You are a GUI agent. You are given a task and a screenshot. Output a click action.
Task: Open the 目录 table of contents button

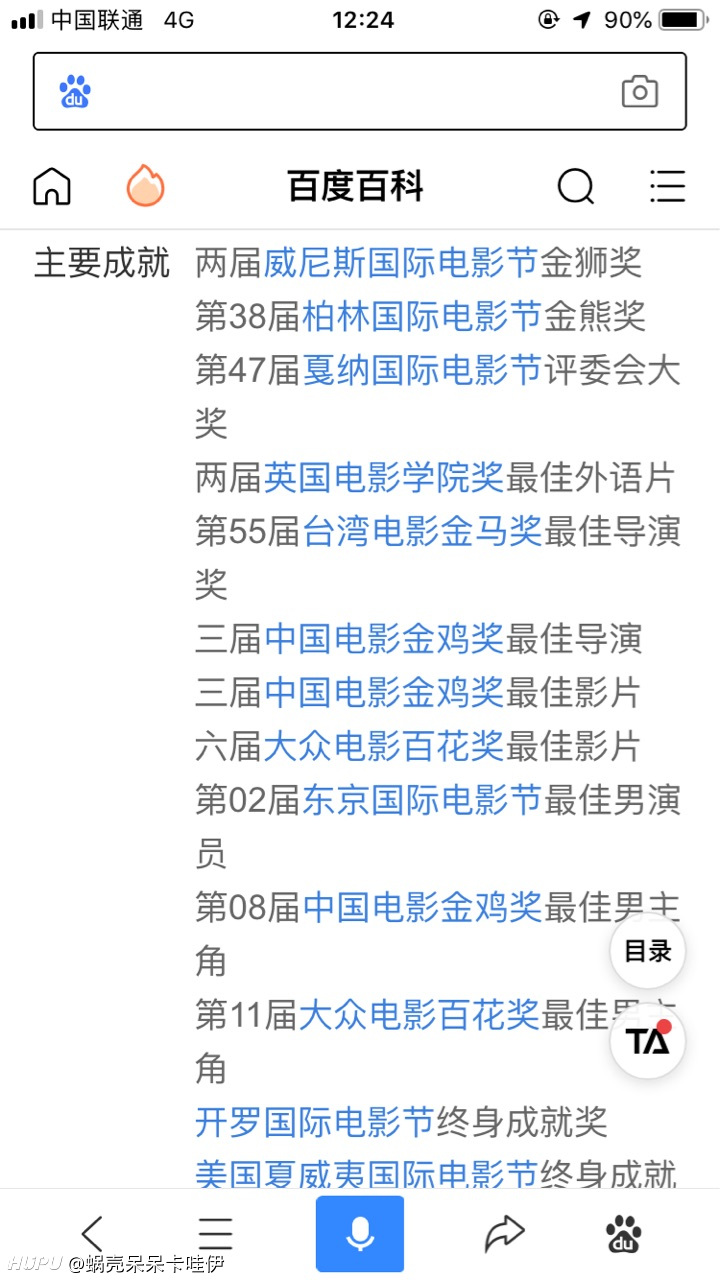pos(648,951)
